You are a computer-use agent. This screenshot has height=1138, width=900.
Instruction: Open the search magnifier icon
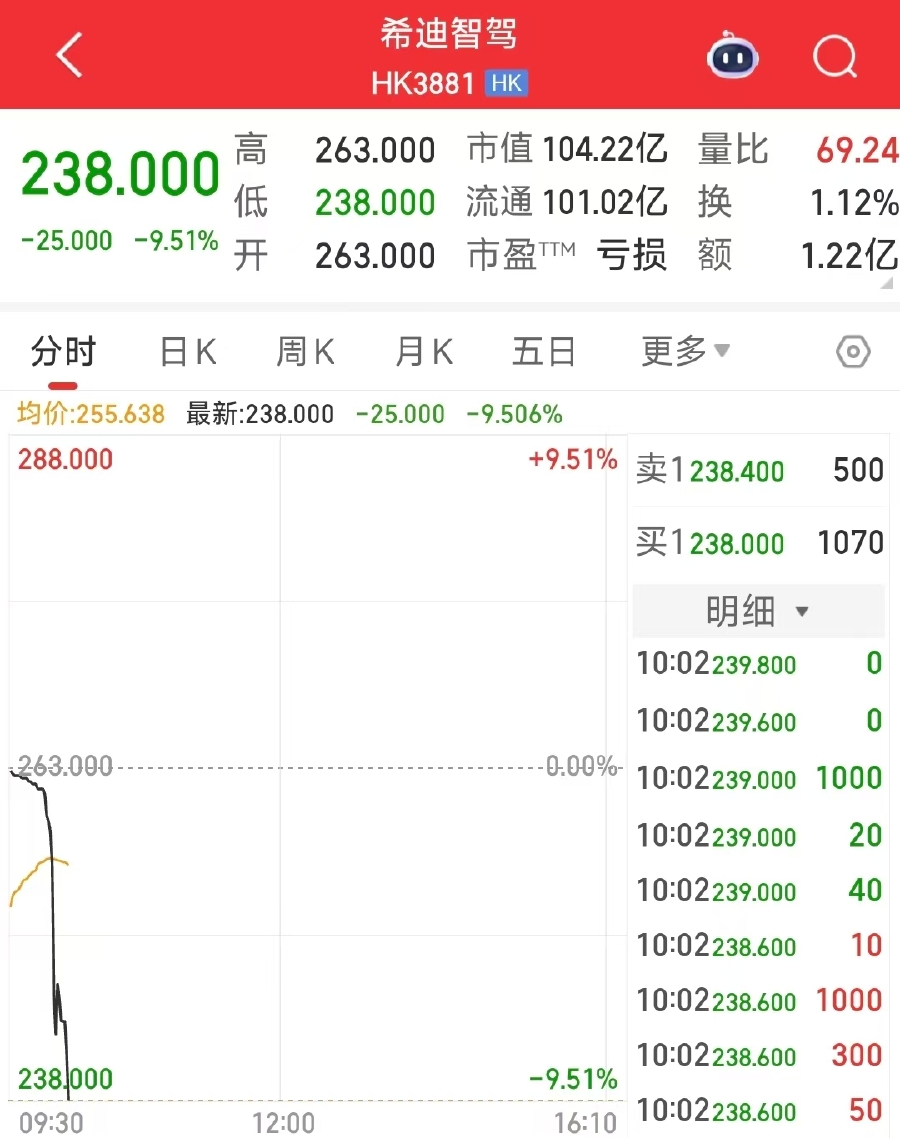(835, 56)
